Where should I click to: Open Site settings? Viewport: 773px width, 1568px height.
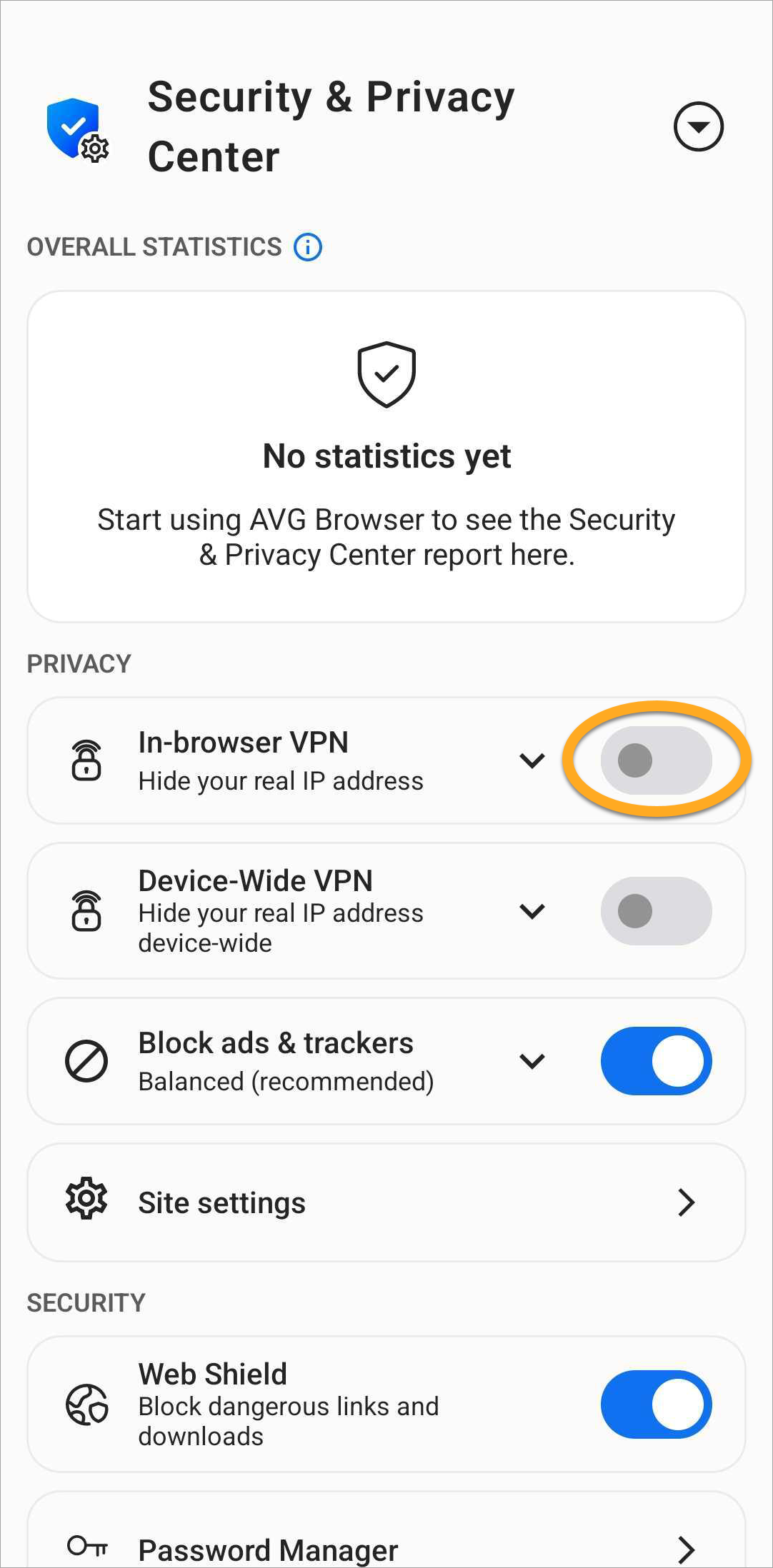tap(386, 1203)
